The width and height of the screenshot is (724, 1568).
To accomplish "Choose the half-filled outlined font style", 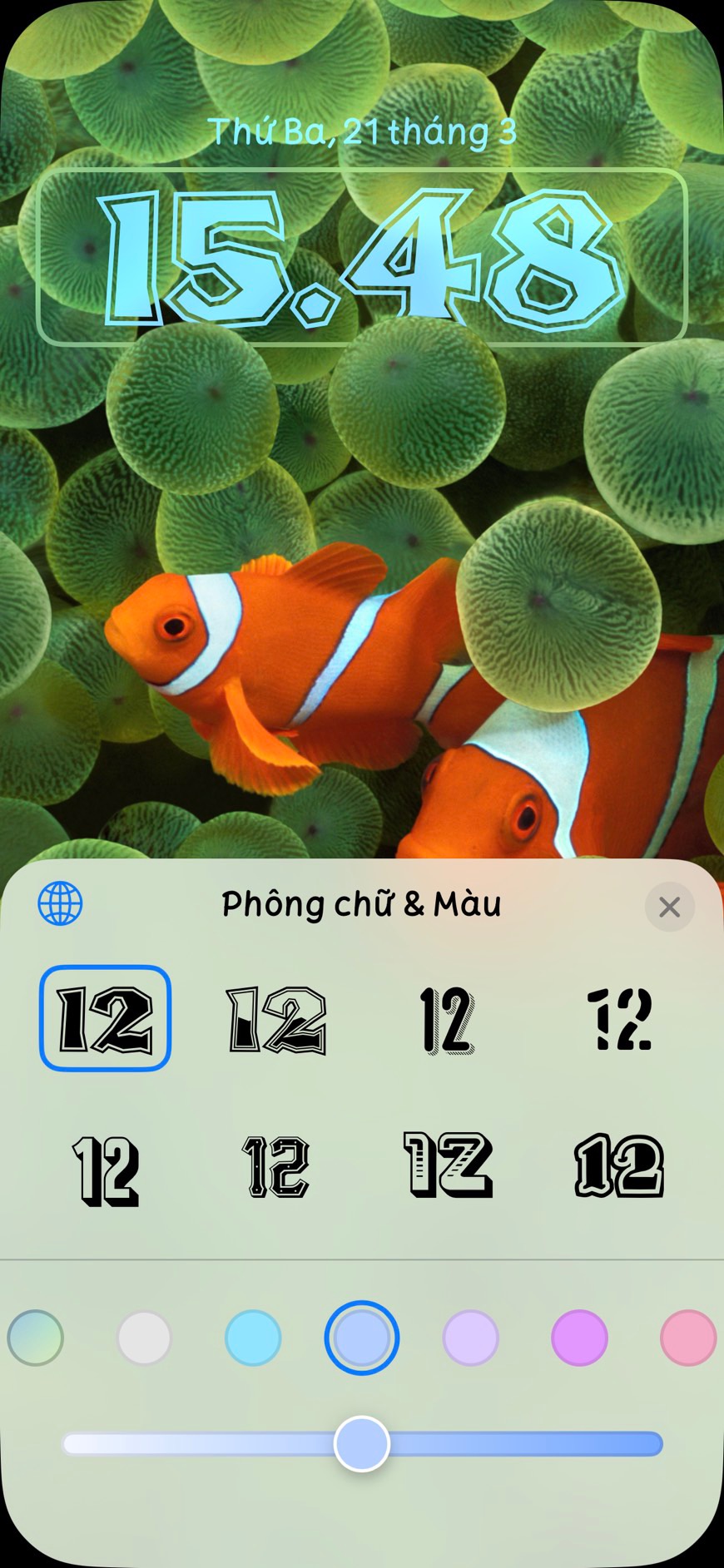I will pyautogui.click(x=276, y=1019).
